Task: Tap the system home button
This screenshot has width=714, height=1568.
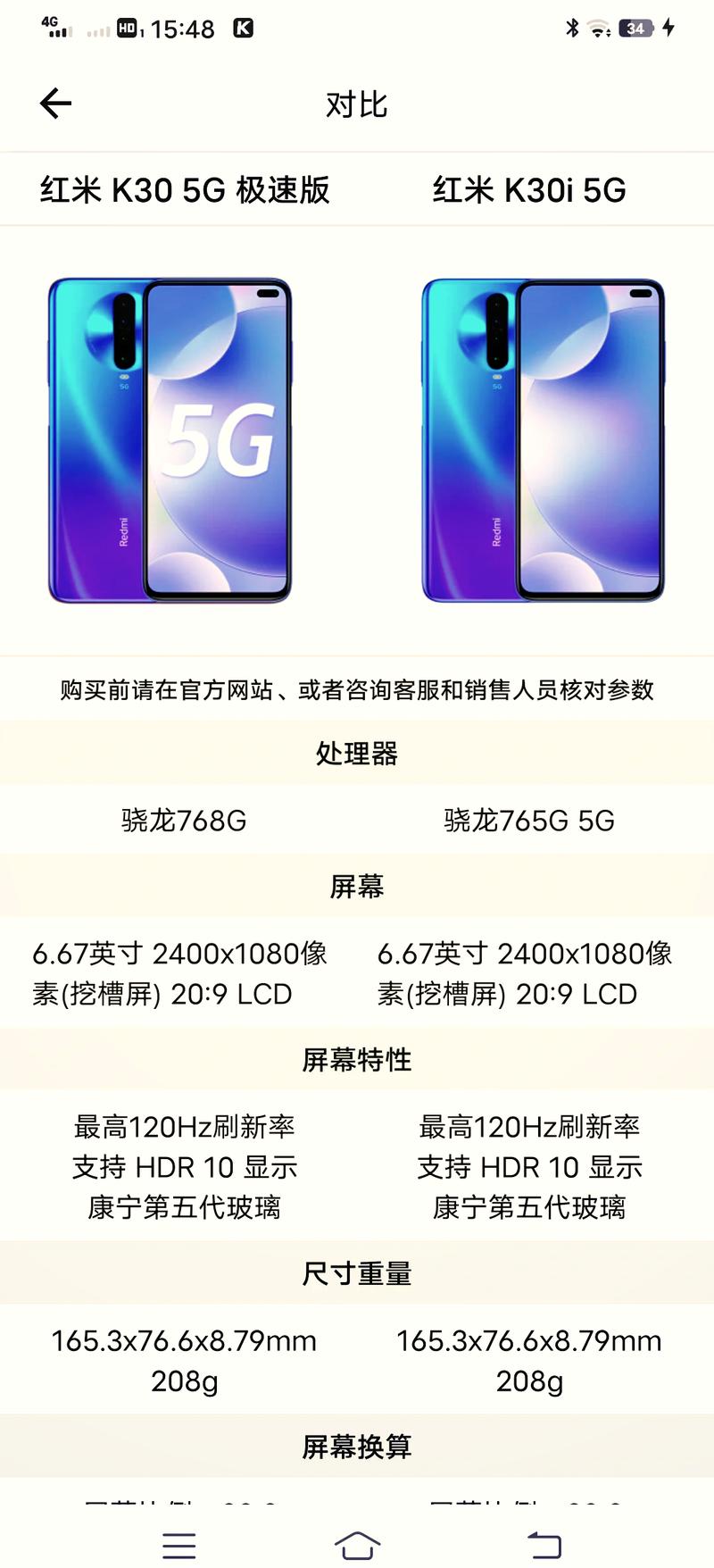Action: [x=357, y=1545]
